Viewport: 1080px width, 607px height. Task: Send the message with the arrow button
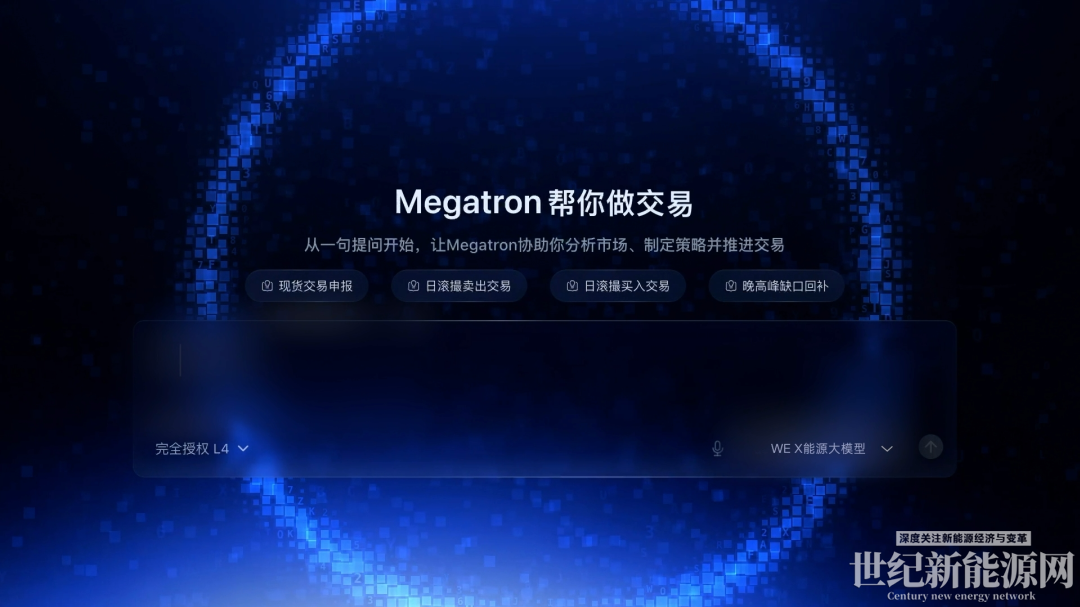click(931, 447)
